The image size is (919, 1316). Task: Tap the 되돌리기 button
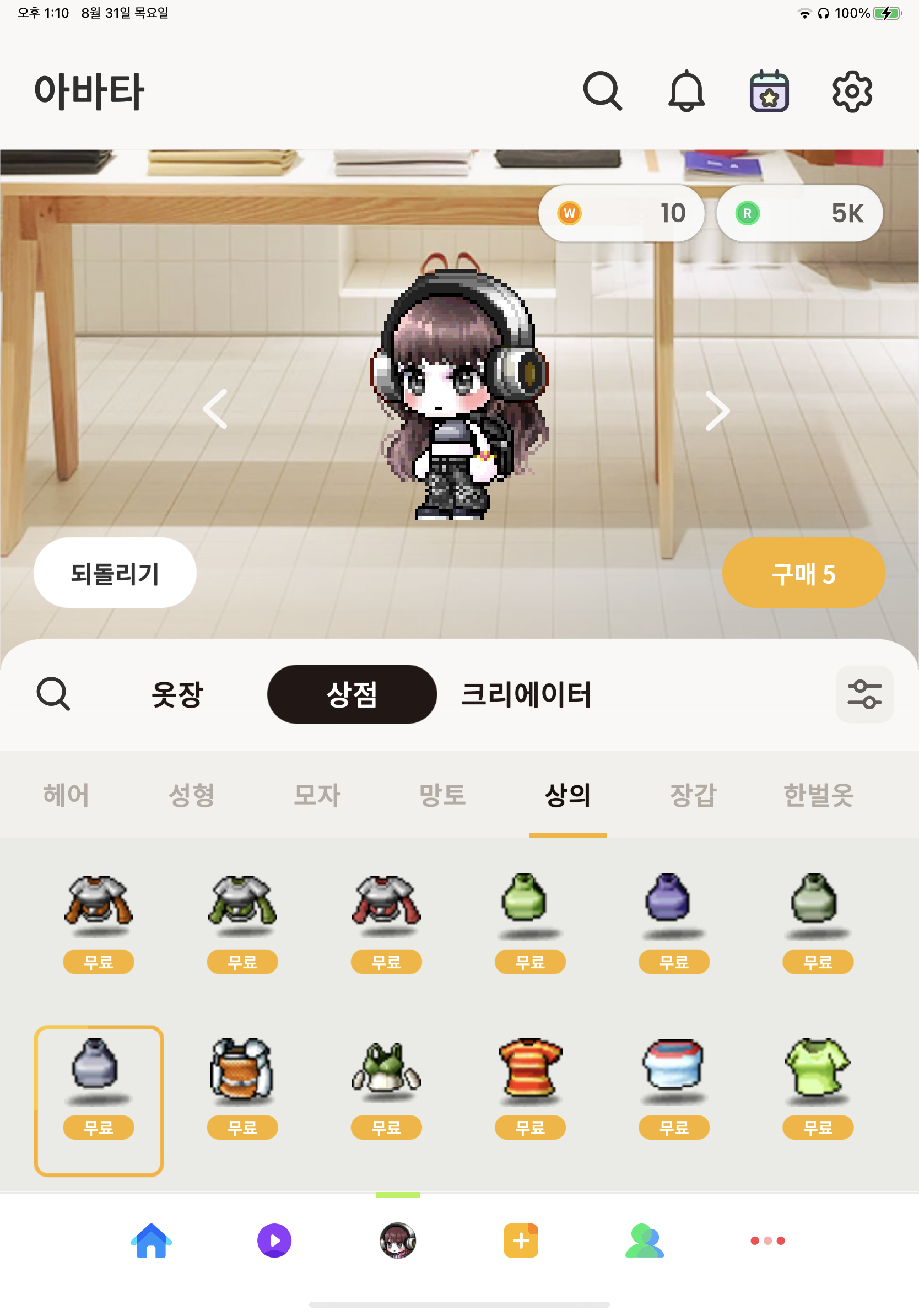(x=115, y=573)
